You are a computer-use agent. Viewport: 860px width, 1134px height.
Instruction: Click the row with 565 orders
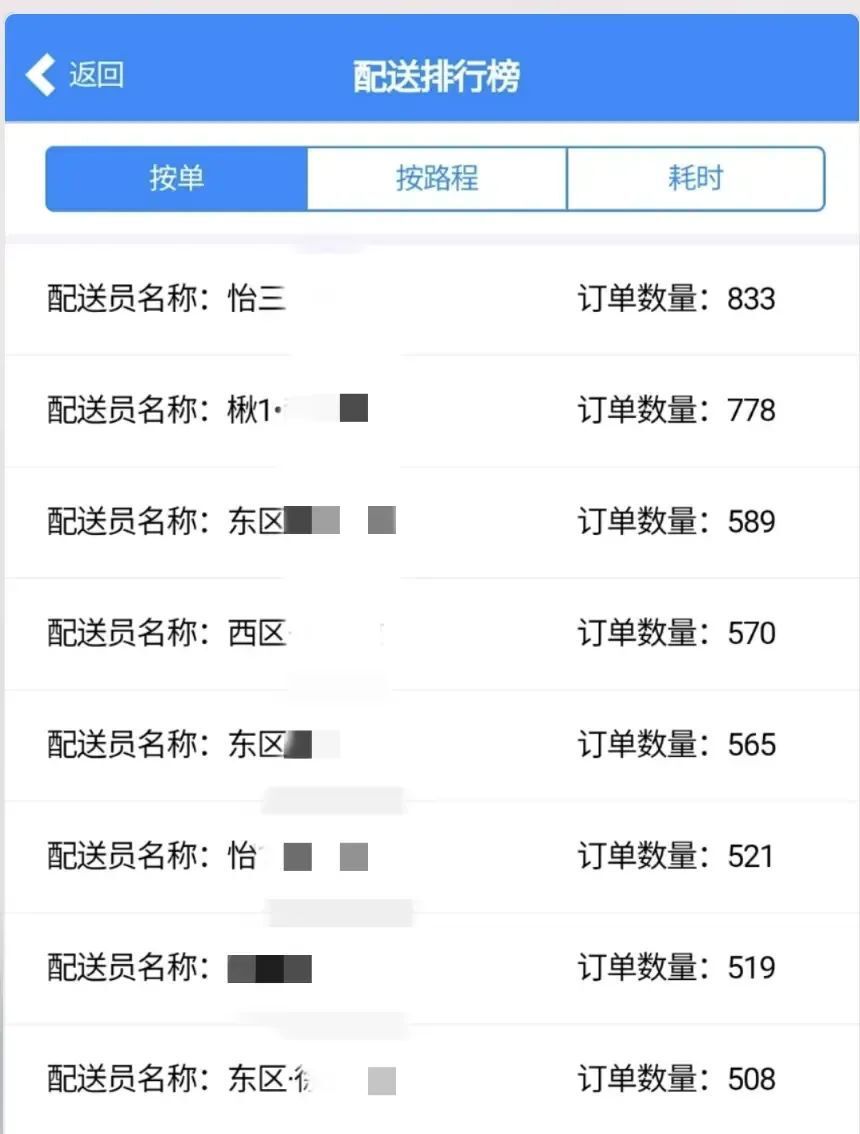click(430, 744)
